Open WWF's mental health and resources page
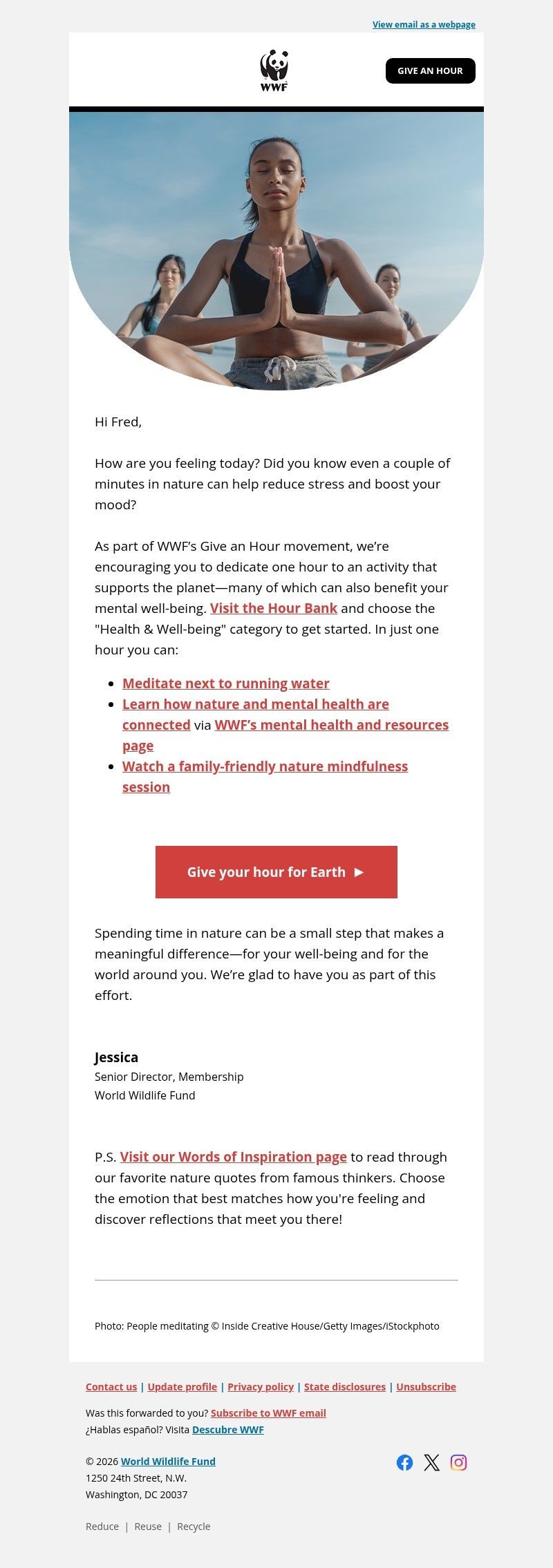Screen dimensions: 553x1568 (x=332, y=725)
